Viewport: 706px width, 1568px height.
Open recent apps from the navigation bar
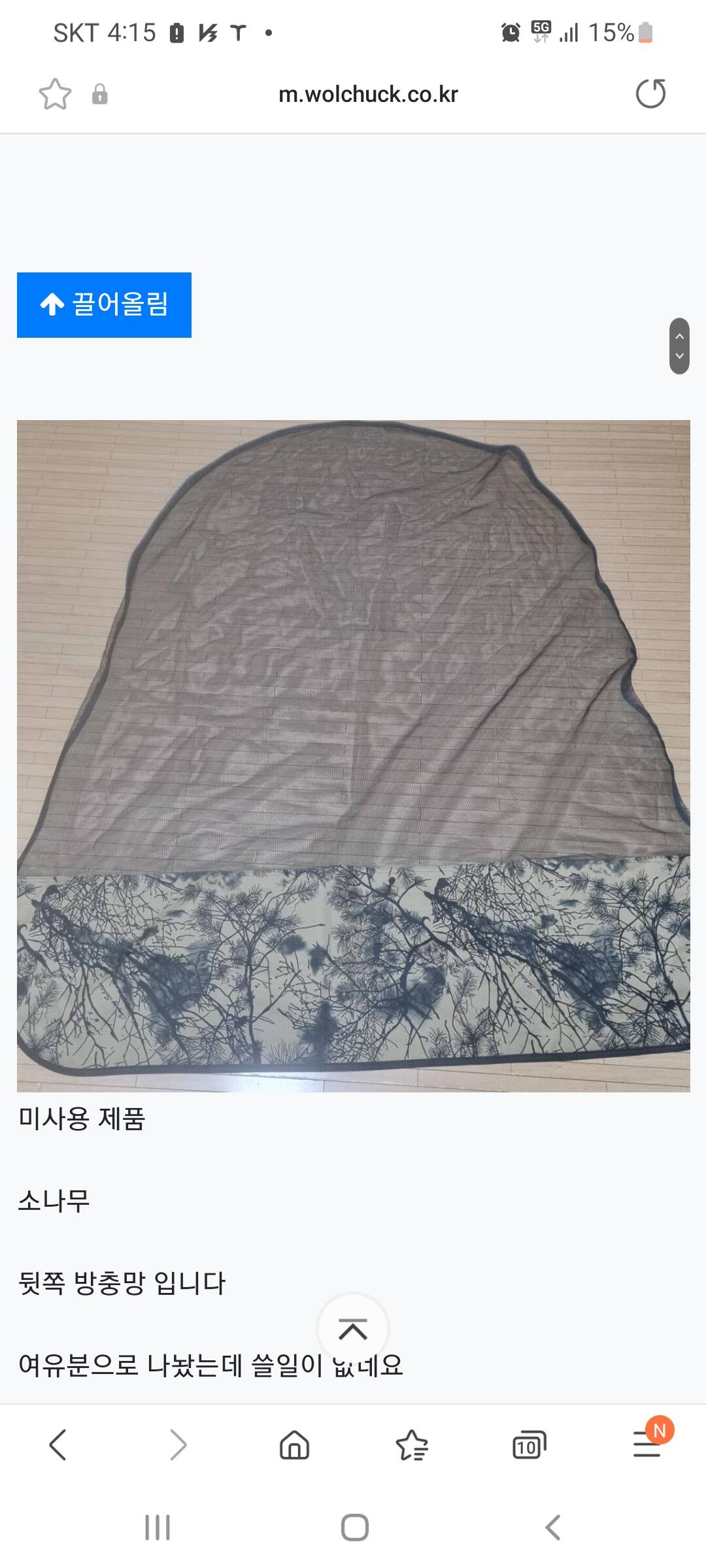point(158,1527)
